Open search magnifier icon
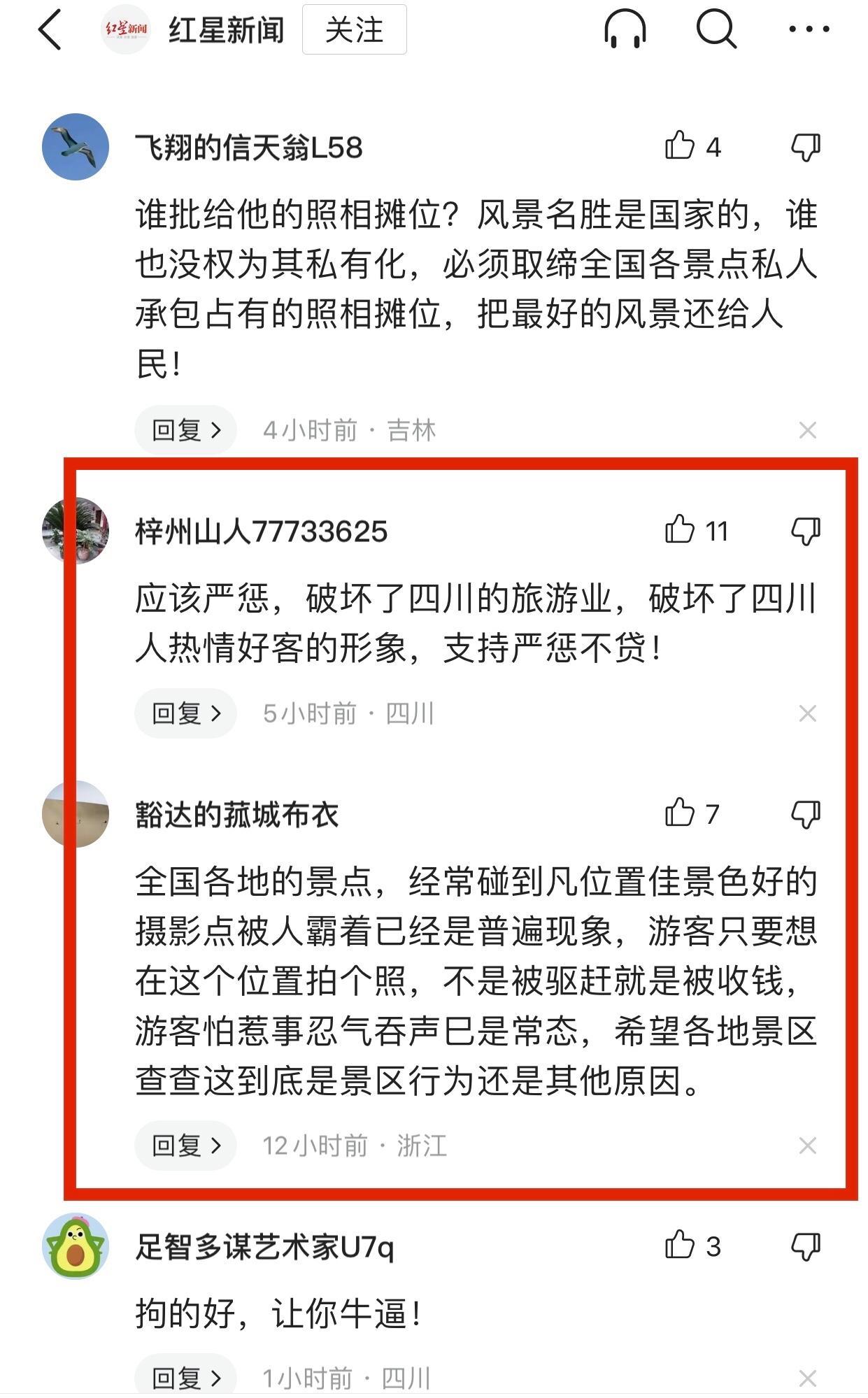This screenshot has width=868, height=1398. point(716,29)
